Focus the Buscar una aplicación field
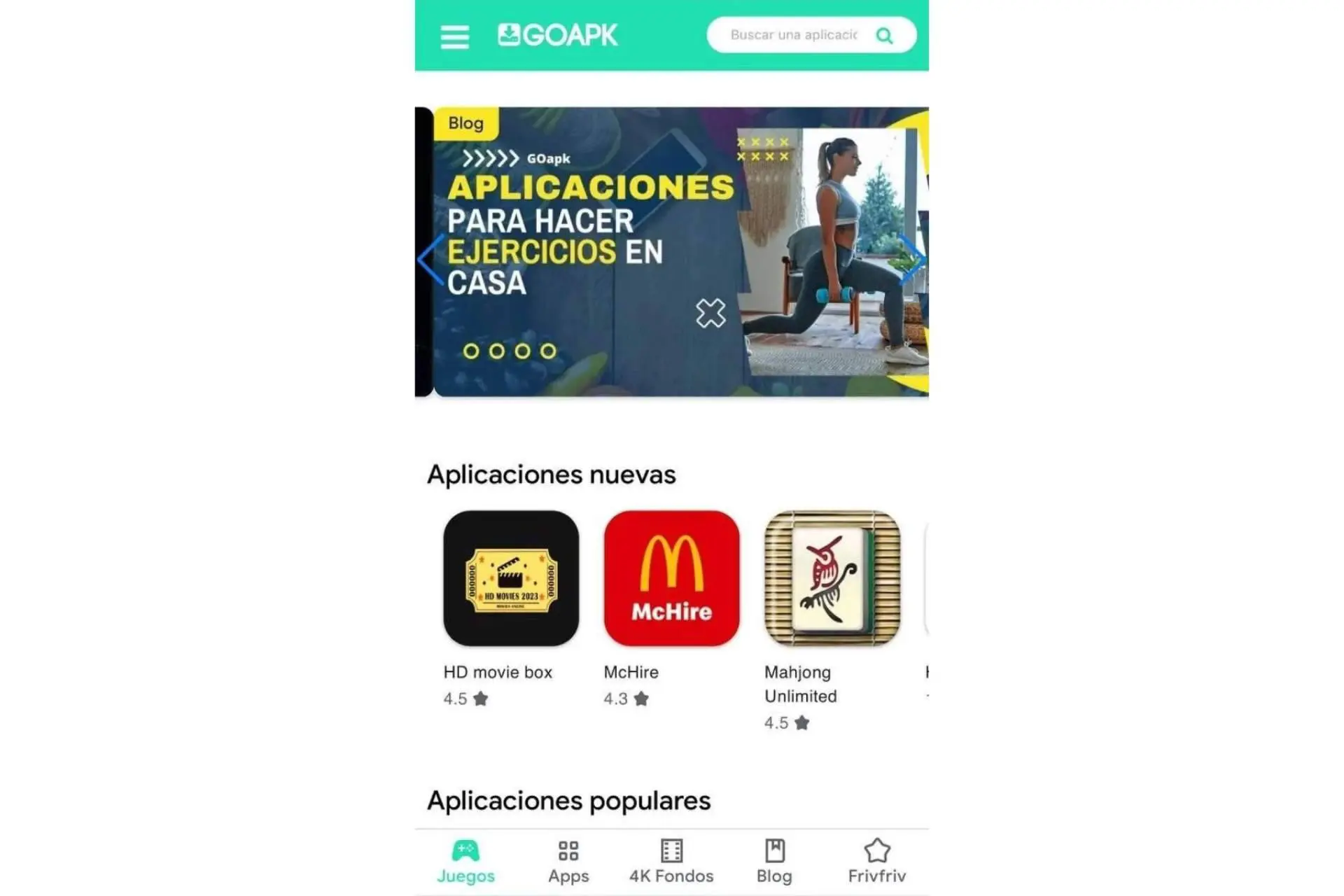The height and width of the screenshot is (896, 1344). click(x=792, y=35)
